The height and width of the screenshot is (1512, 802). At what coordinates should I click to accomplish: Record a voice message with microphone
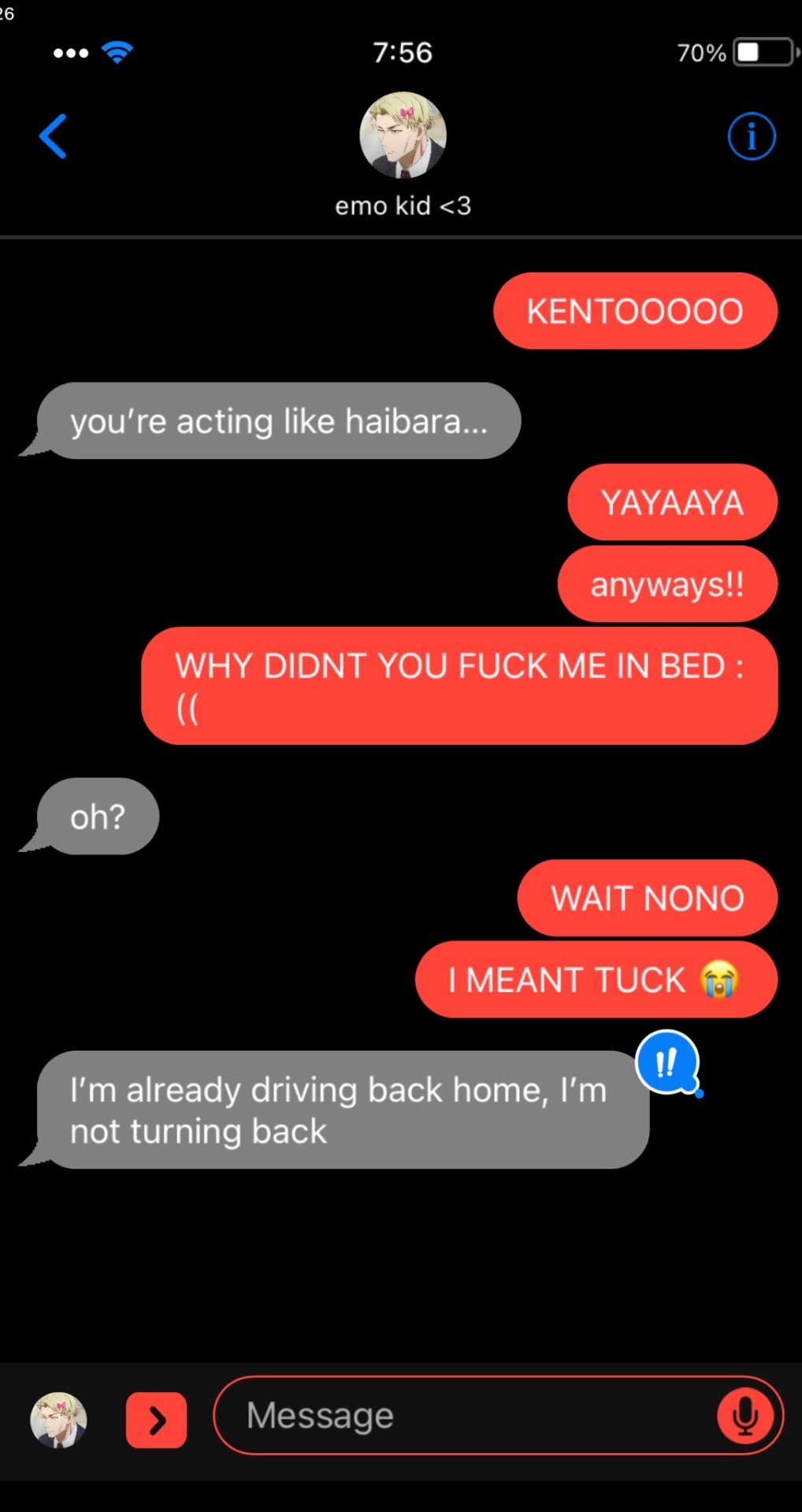pos(744,1415)
